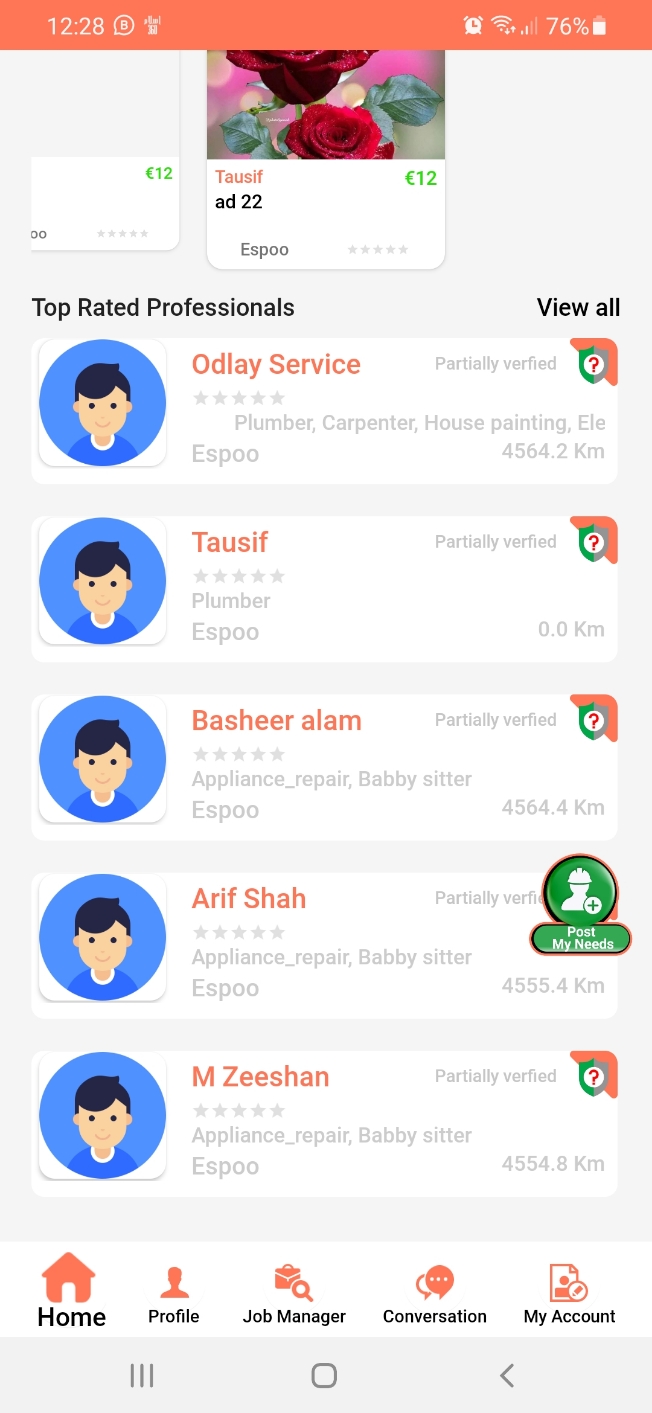652x1413 pixels.
Task: Open Tausif plumber profile
Action: [324, 588]
